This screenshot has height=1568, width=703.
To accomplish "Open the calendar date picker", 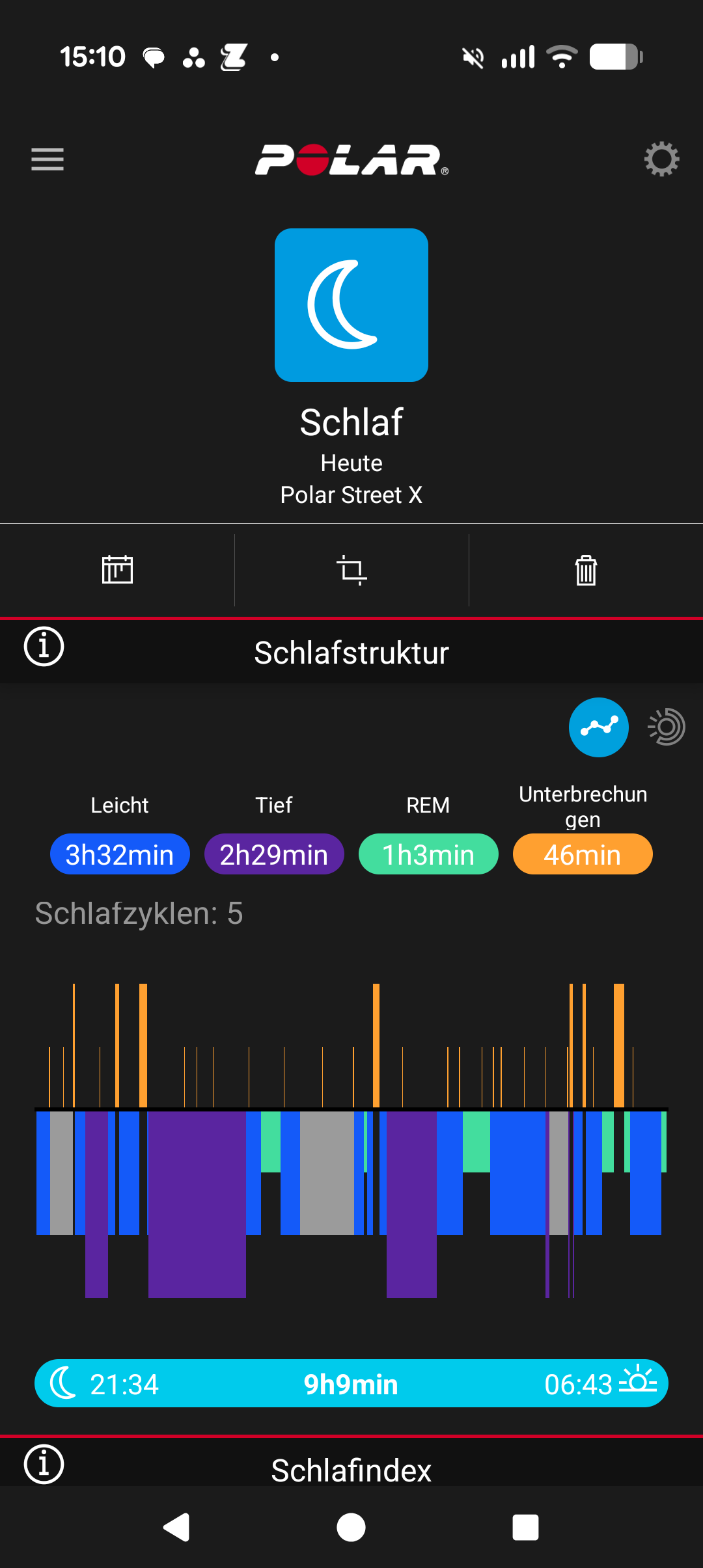I will [x=117, y=570].
